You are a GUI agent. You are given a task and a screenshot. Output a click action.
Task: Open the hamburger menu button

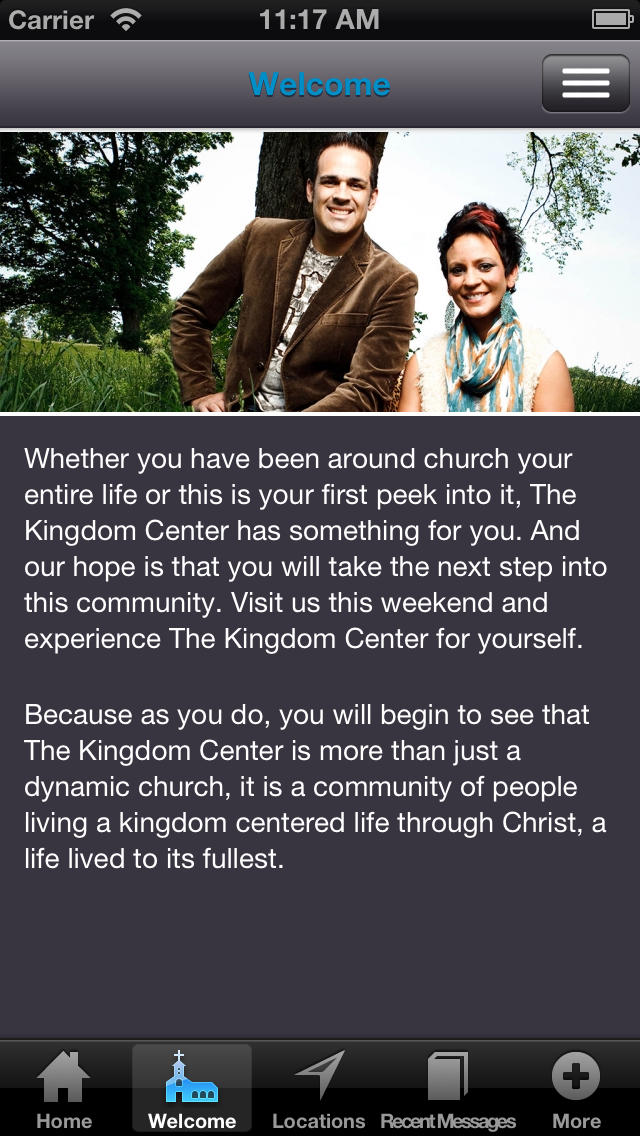pos(586,83)
